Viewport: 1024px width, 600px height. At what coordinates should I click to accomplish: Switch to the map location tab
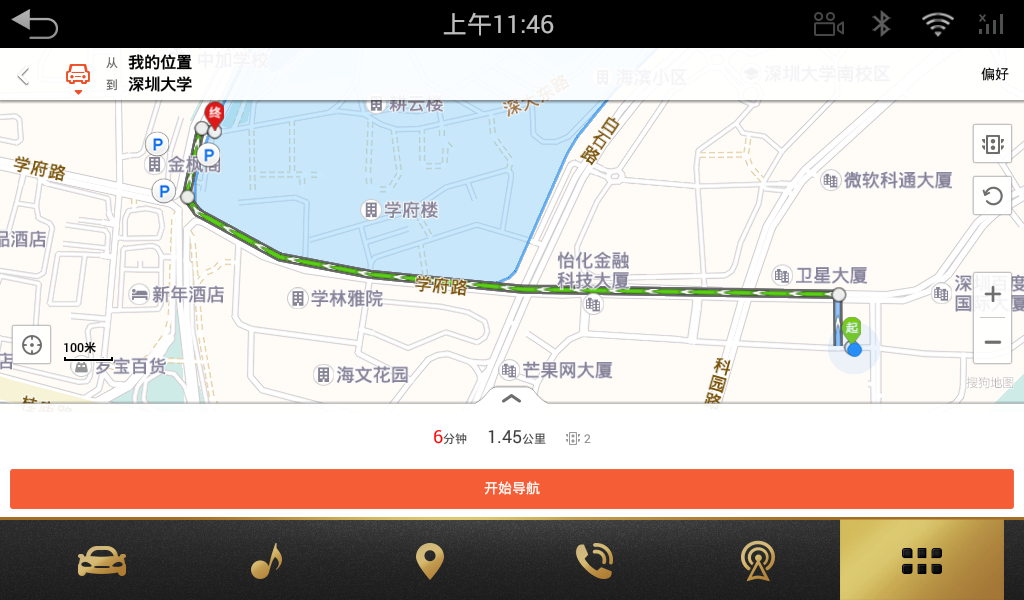pyautogui.click(x=429, y=561)
